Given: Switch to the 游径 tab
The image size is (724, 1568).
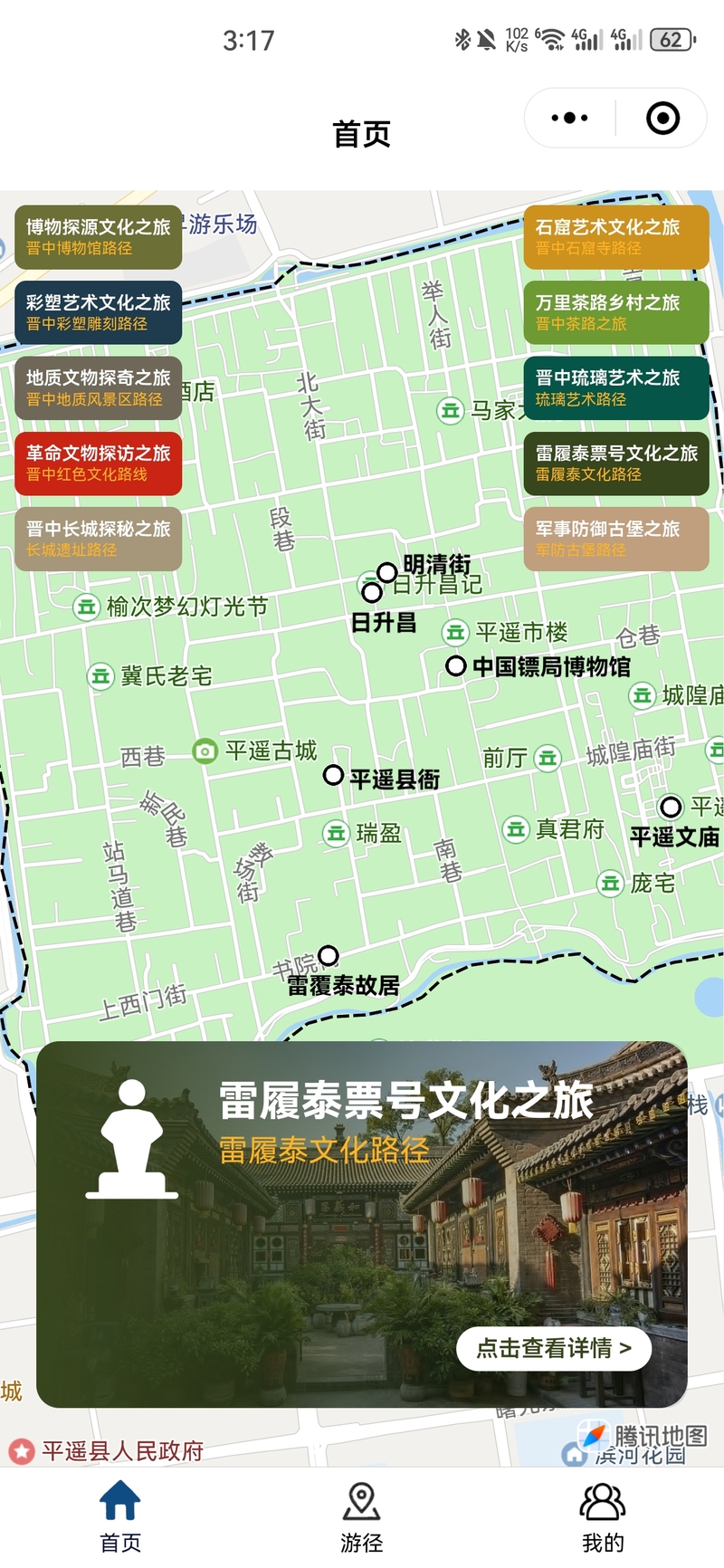Looking at the screenshot, I should click(x=361, y=1516).
